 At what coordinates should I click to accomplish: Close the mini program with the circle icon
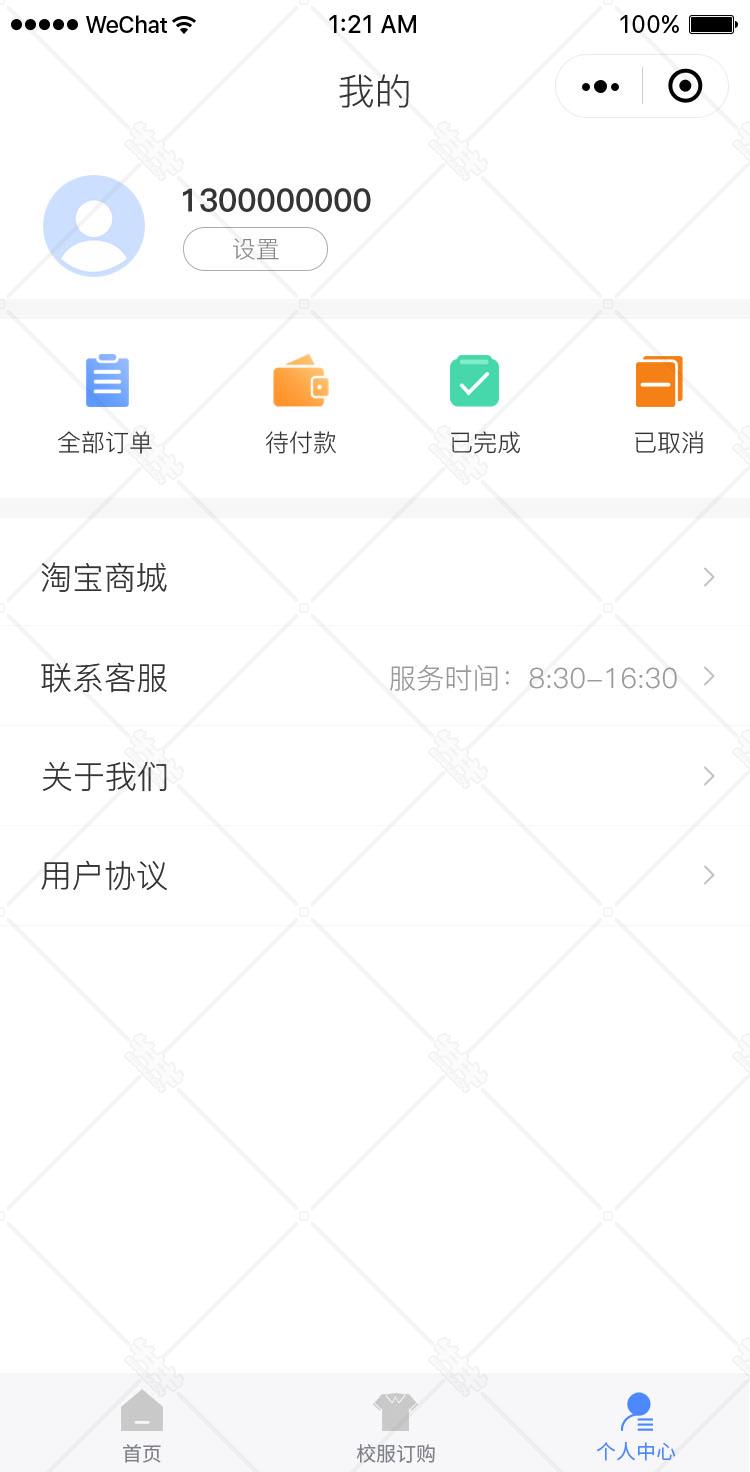point(685,87)
